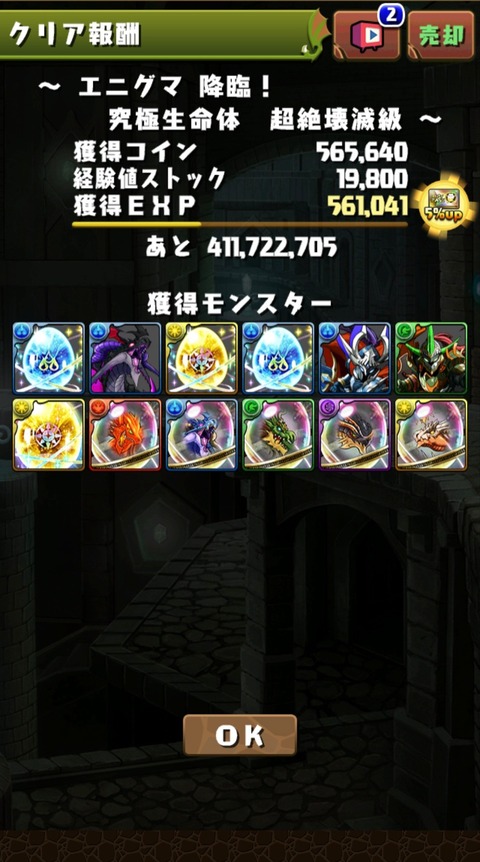Select the blue armored knight monster
This screenshot has width=480, height=862.
click(x=355, y=358)
